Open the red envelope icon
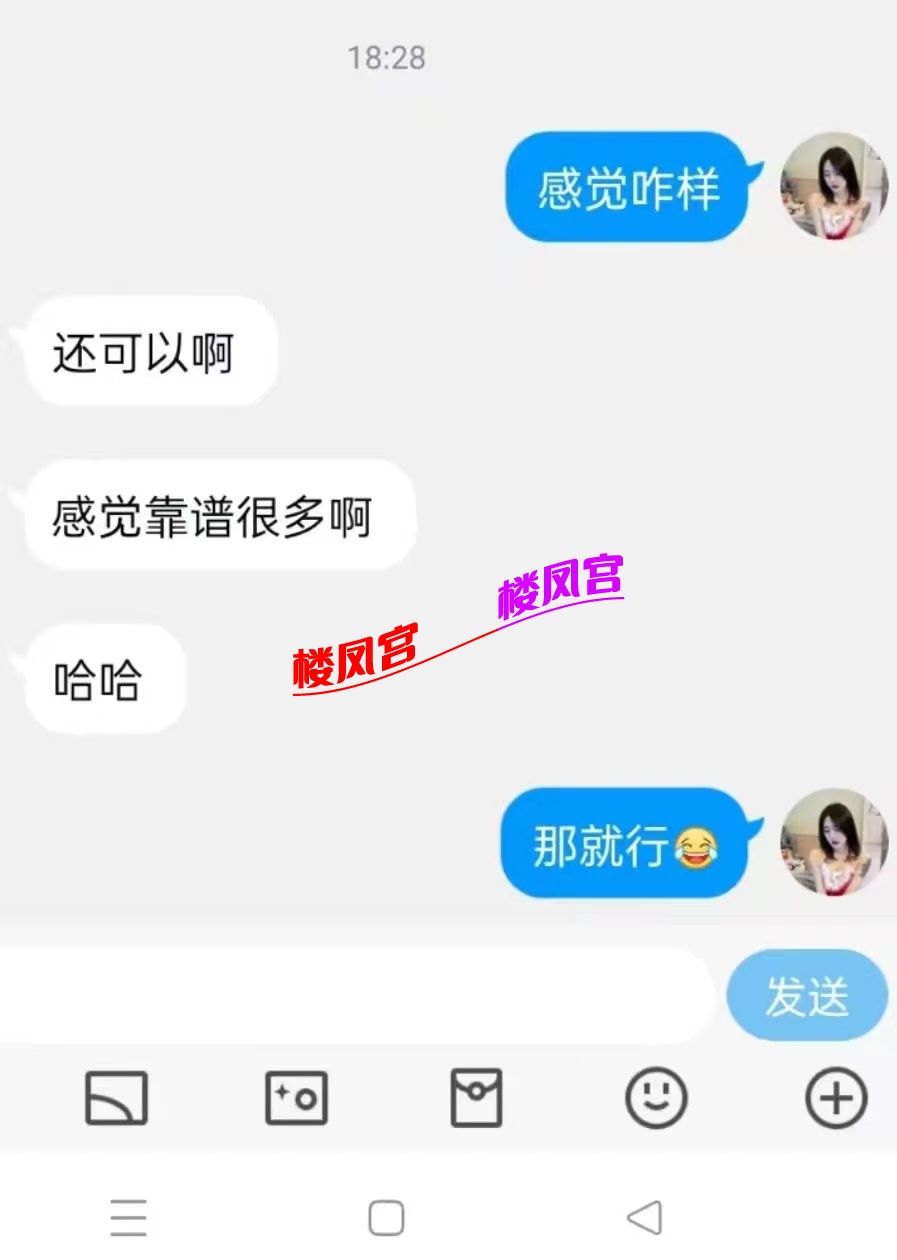Screen dimensions: 897x1260 [x=476, y=1098]
